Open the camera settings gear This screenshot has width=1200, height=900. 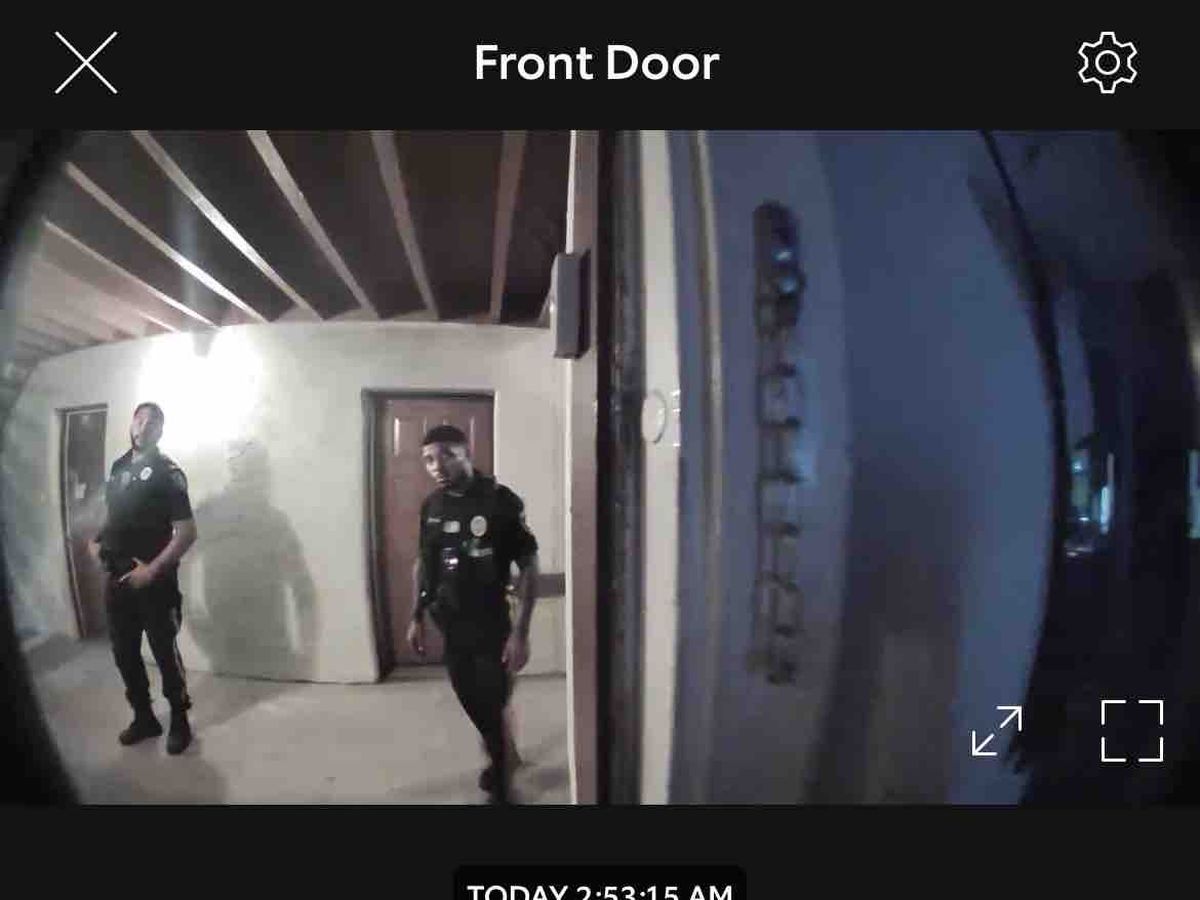coord(1107,63)
